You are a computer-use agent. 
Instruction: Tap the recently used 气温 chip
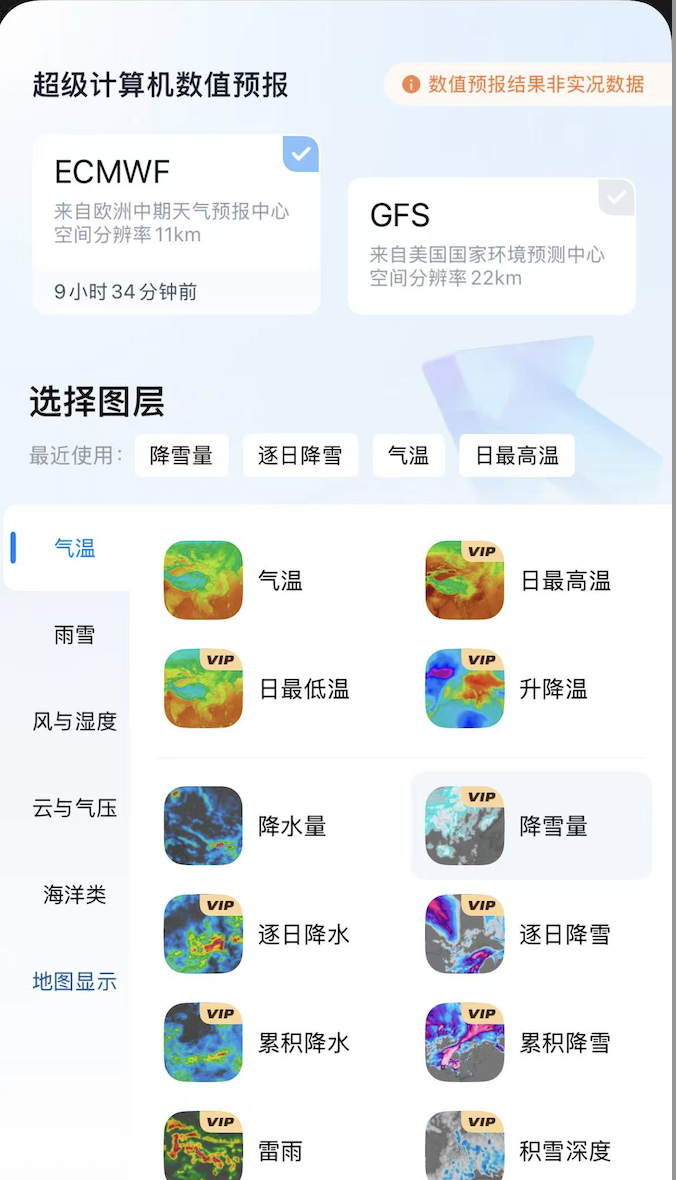pos(408,456)
